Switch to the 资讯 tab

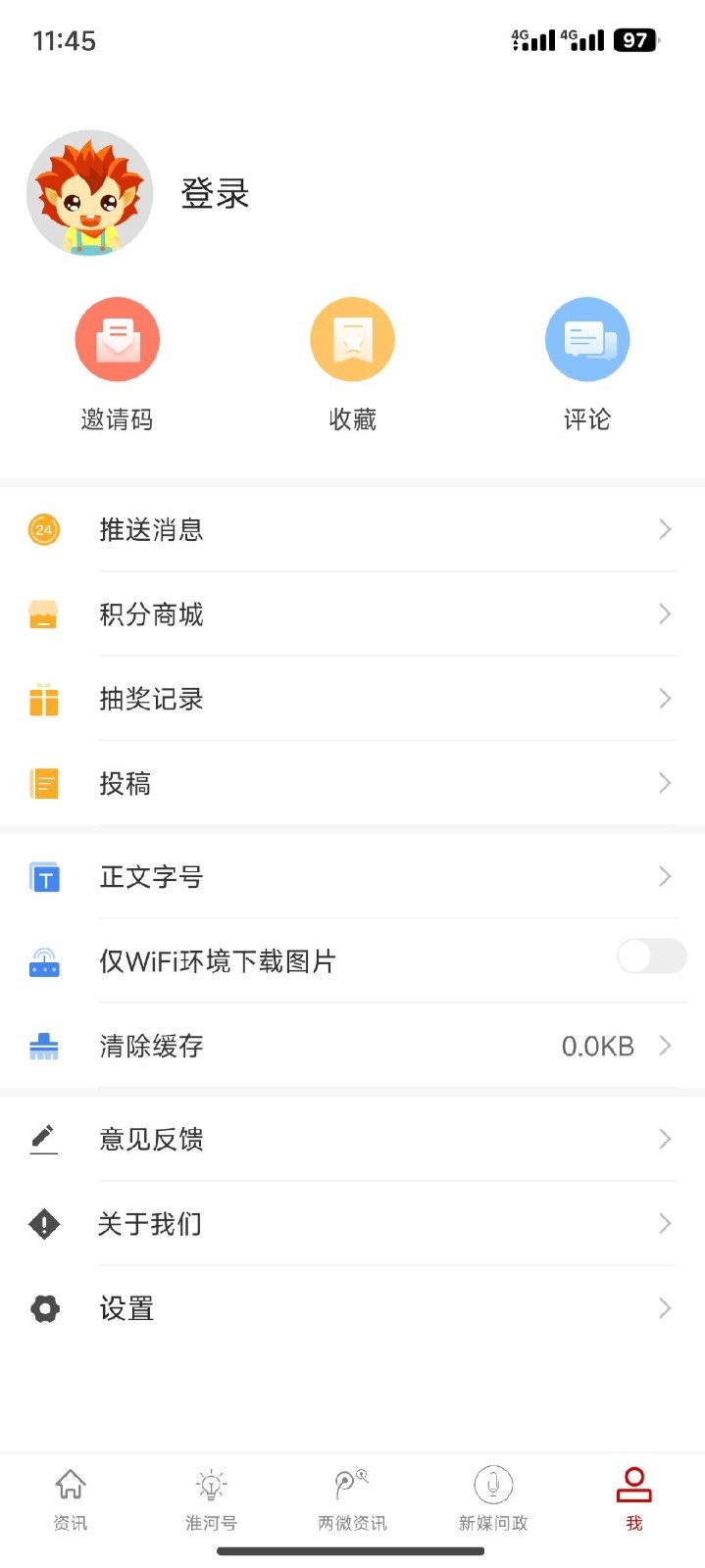point(71,1499)
